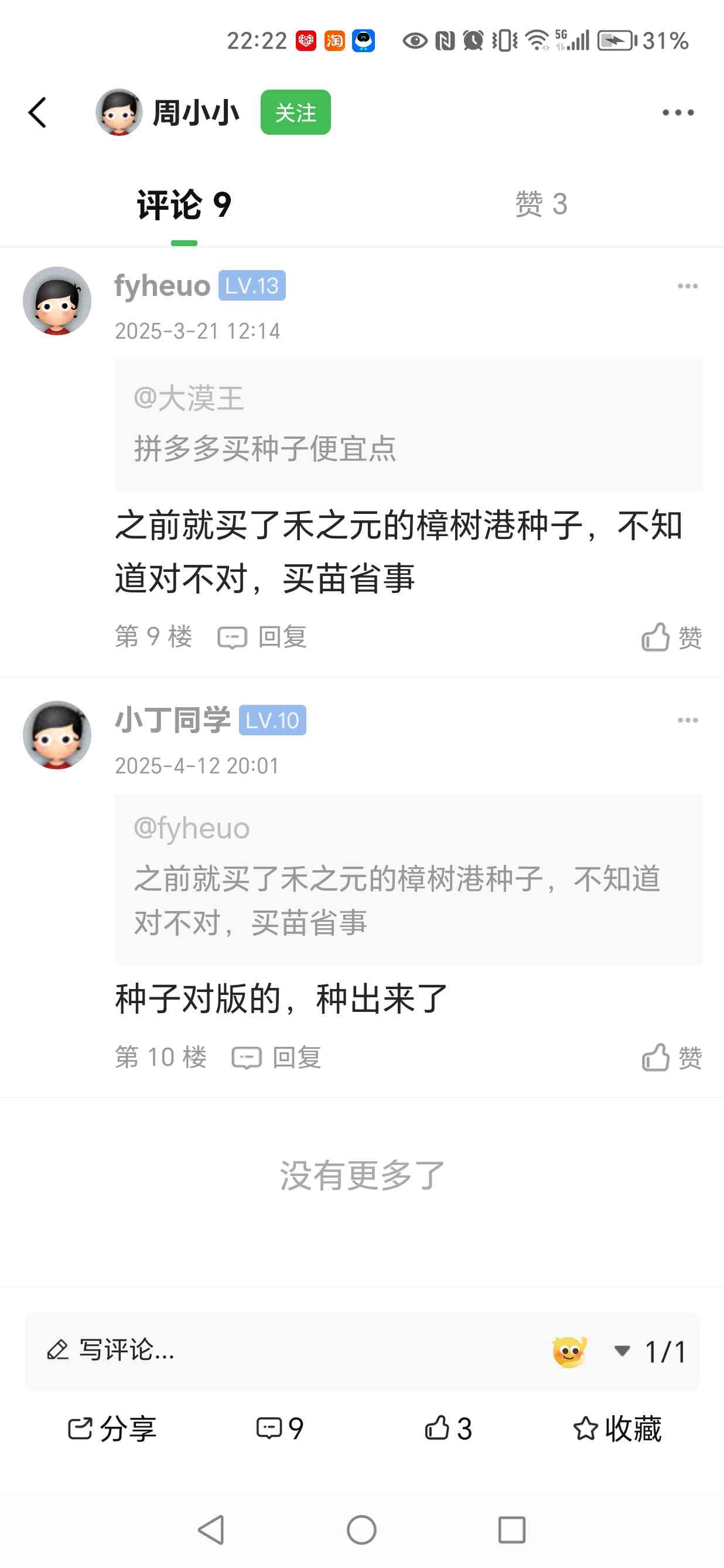Like the post with the thumbs-up 3

tap(448, 1429)
